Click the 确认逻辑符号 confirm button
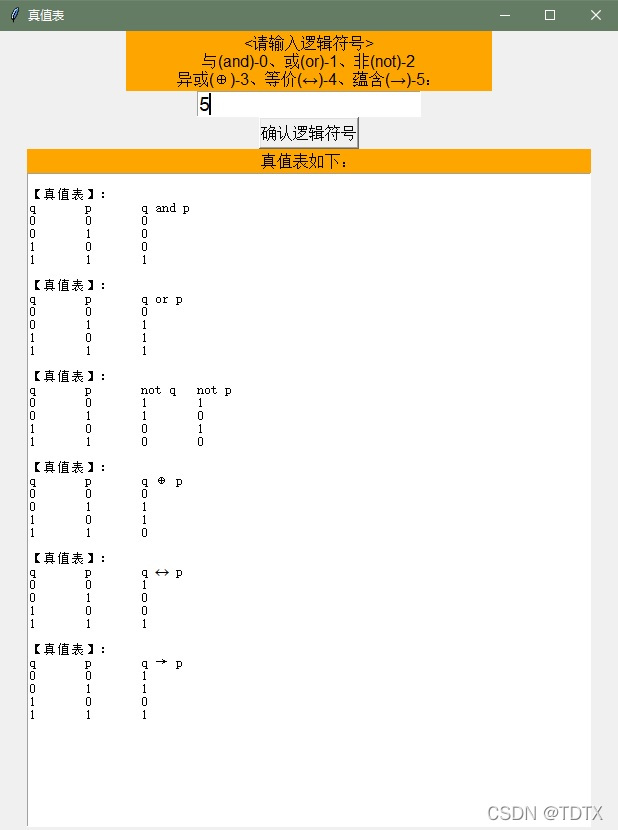Screen dimensions: 618x830 click(309, 133)
